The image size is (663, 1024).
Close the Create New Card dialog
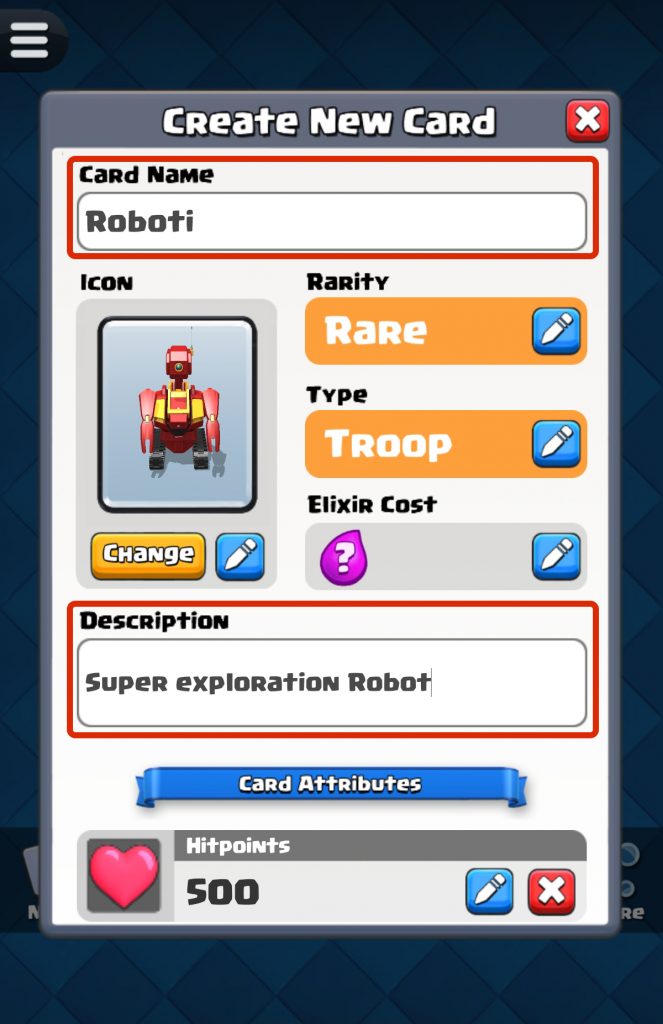[x=587, y=121]
